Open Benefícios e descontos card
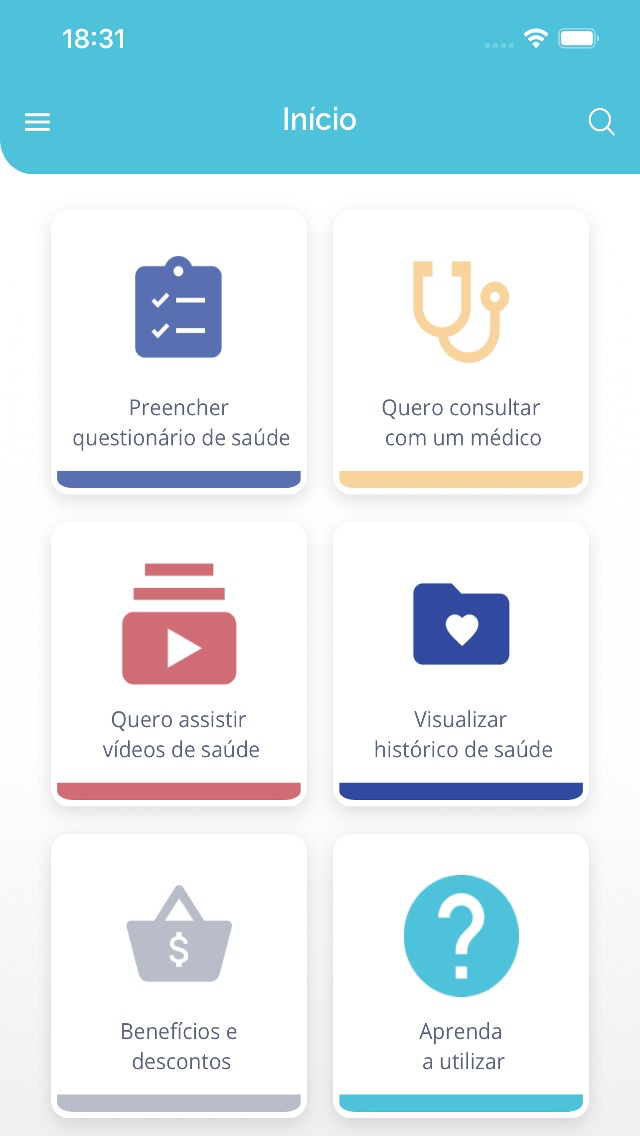 click(x=179, y=975)
